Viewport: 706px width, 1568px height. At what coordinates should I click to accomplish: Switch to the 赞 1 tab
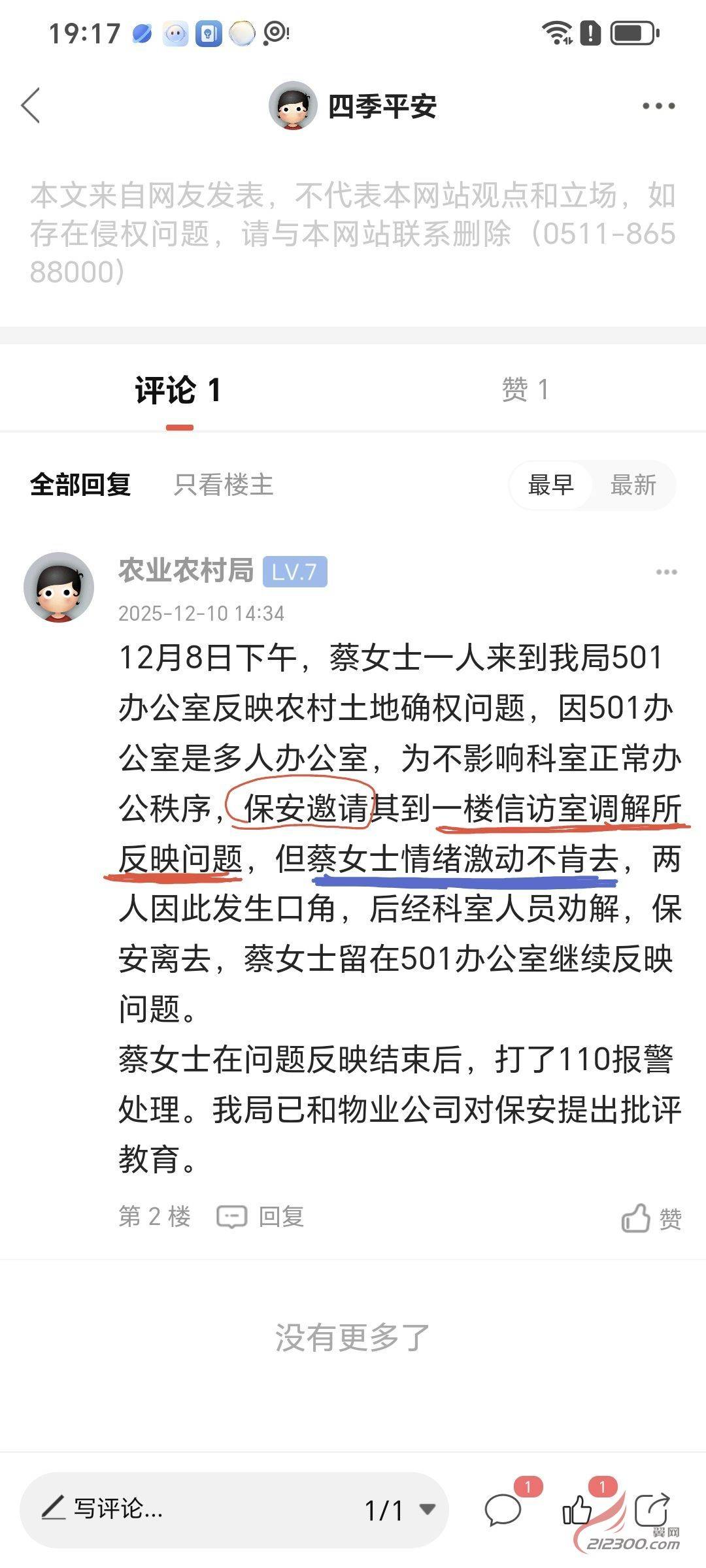(525, 389)
